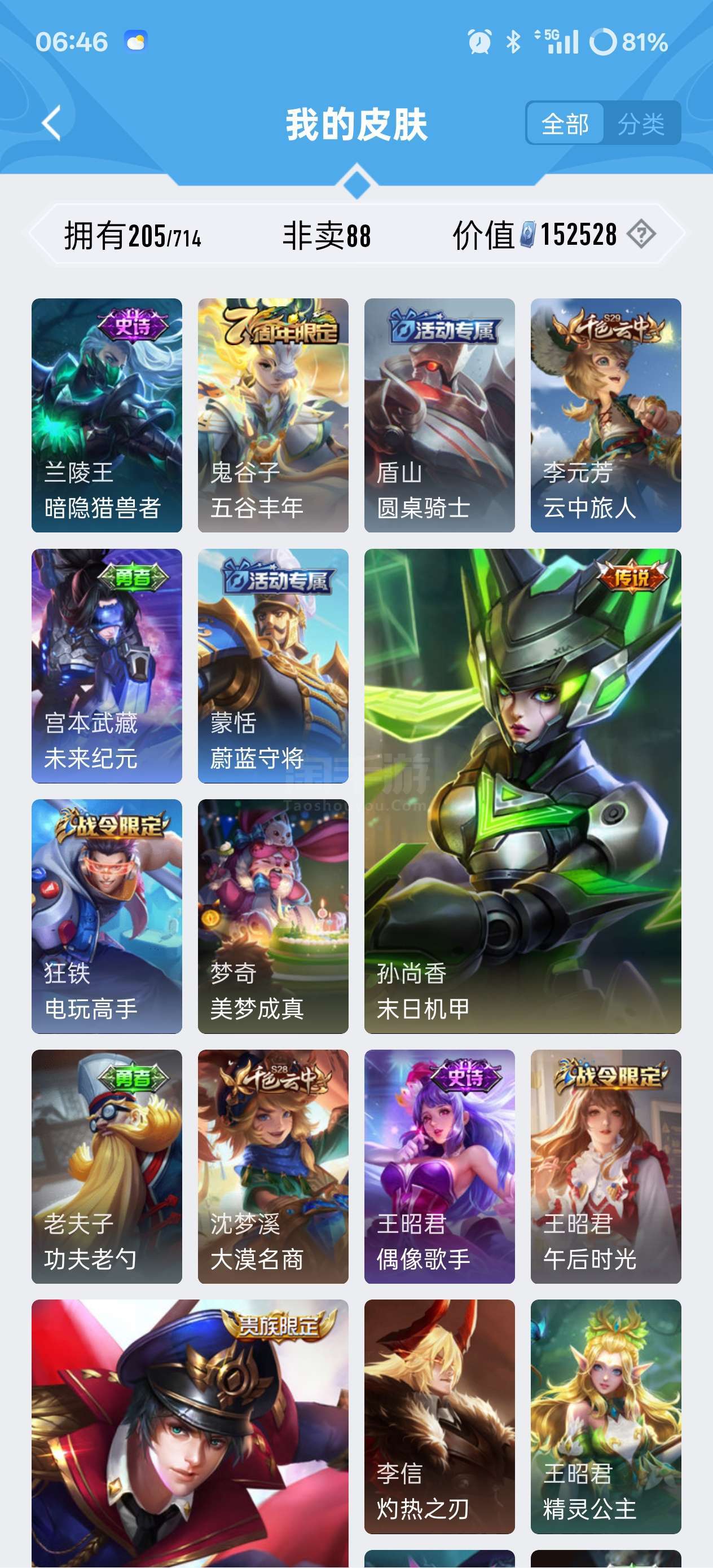
Task: Open 沈梦溪 大漠名商 skin
Action: (273, 1167)
